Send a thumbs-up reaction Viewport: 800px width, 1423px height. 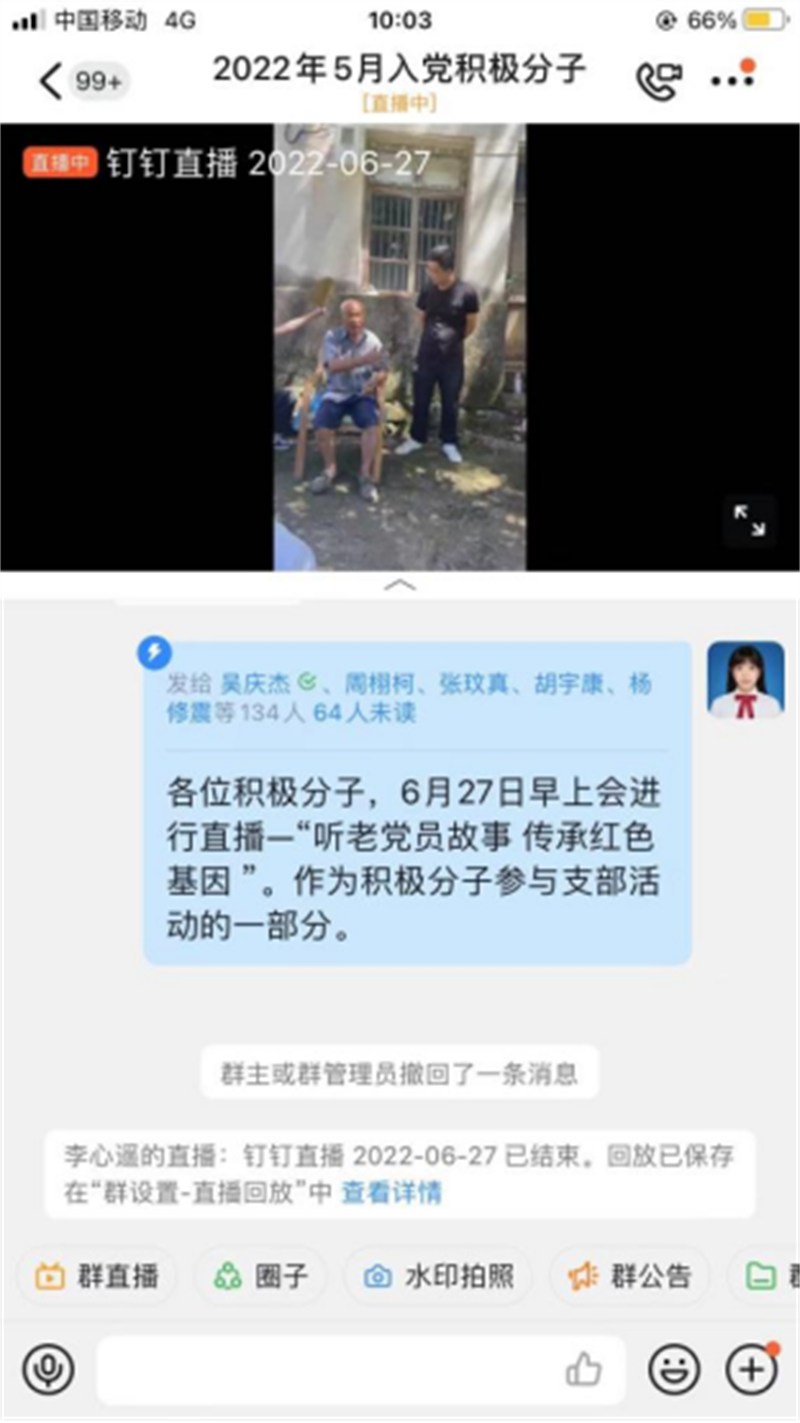[x=583, y=1369]
